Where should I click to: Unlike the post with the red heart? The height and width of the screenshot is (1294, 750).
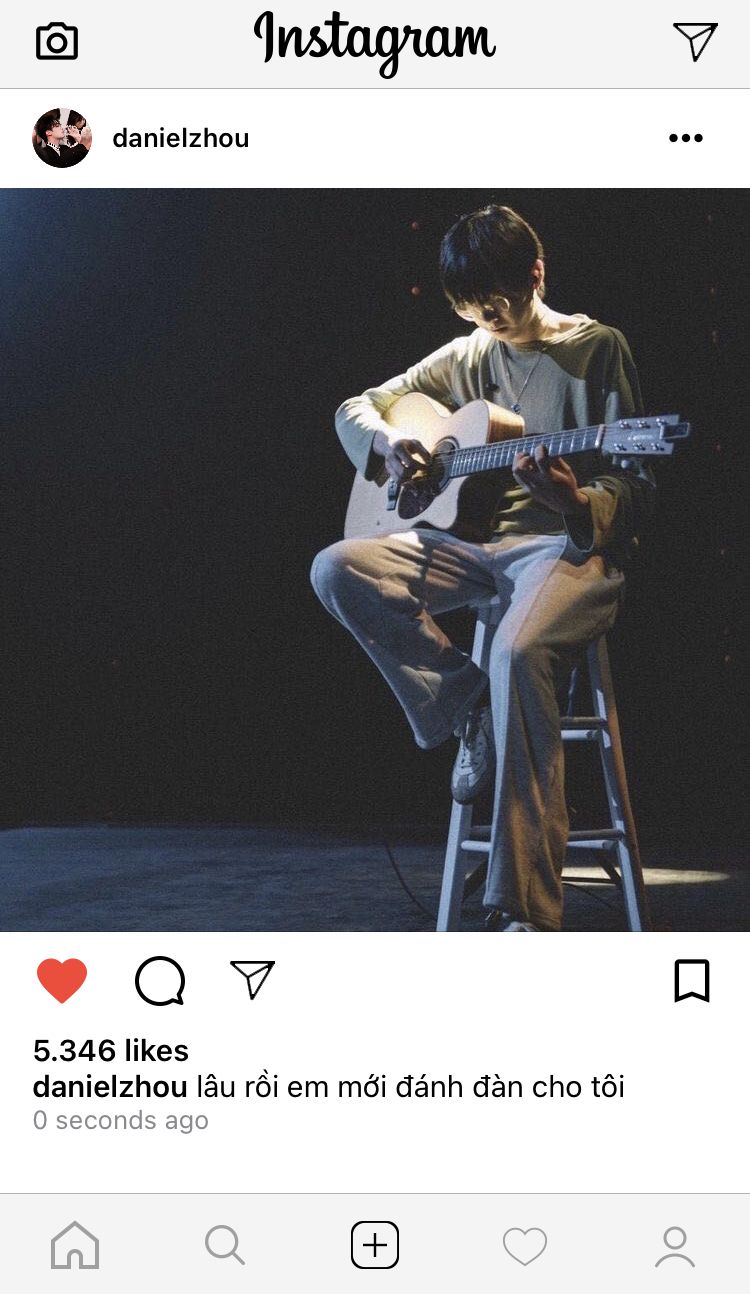click(x=62, y=980)
